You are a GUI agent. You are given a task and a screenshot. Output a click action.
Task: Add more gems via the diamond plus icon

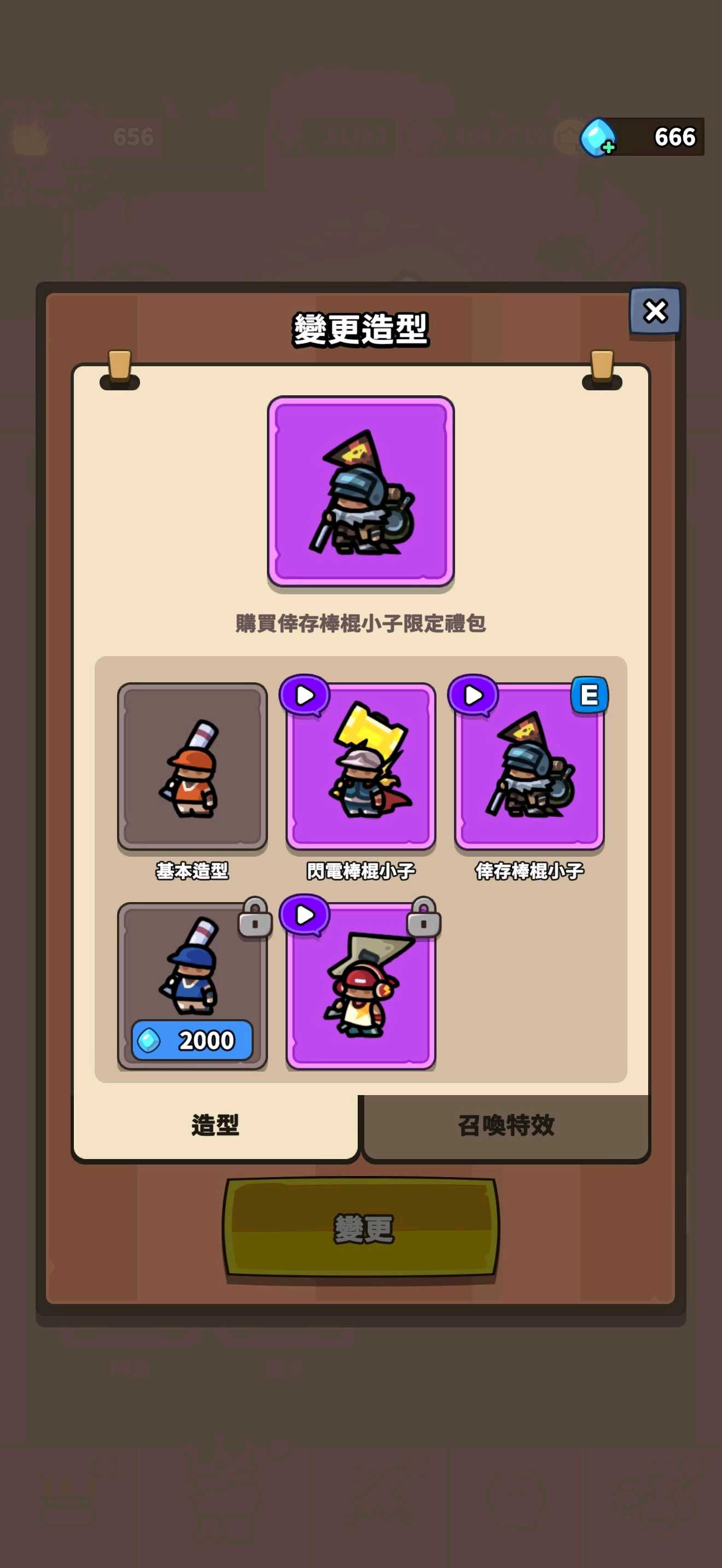click(x=598, y=138)
